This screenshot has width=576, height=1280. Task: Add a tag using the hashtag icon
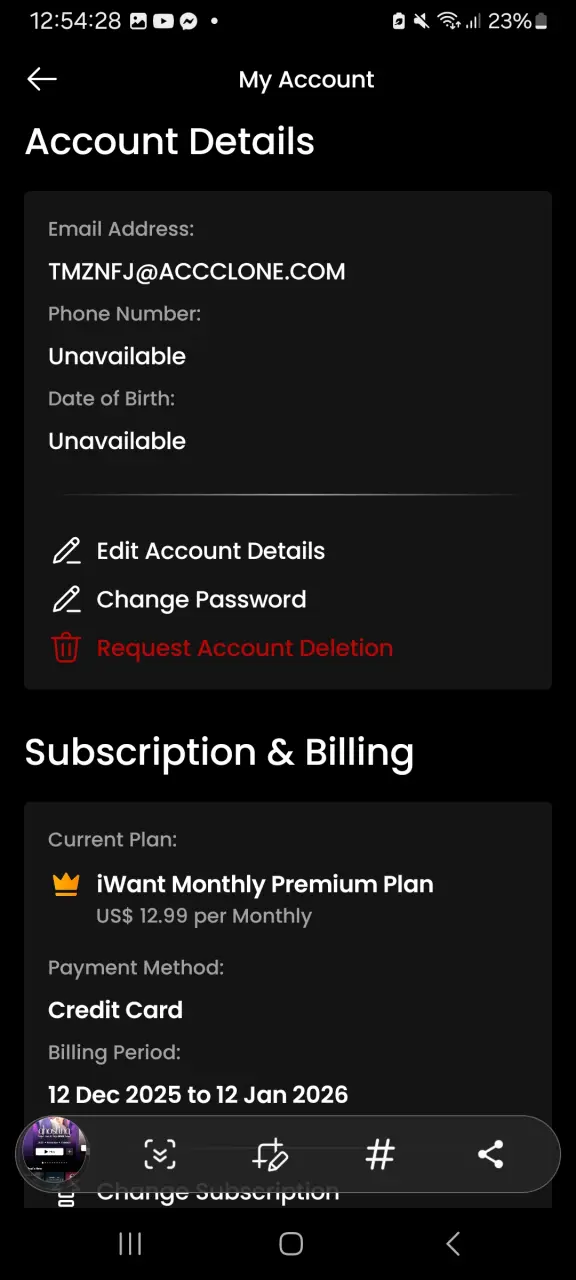coord(380,1155)
